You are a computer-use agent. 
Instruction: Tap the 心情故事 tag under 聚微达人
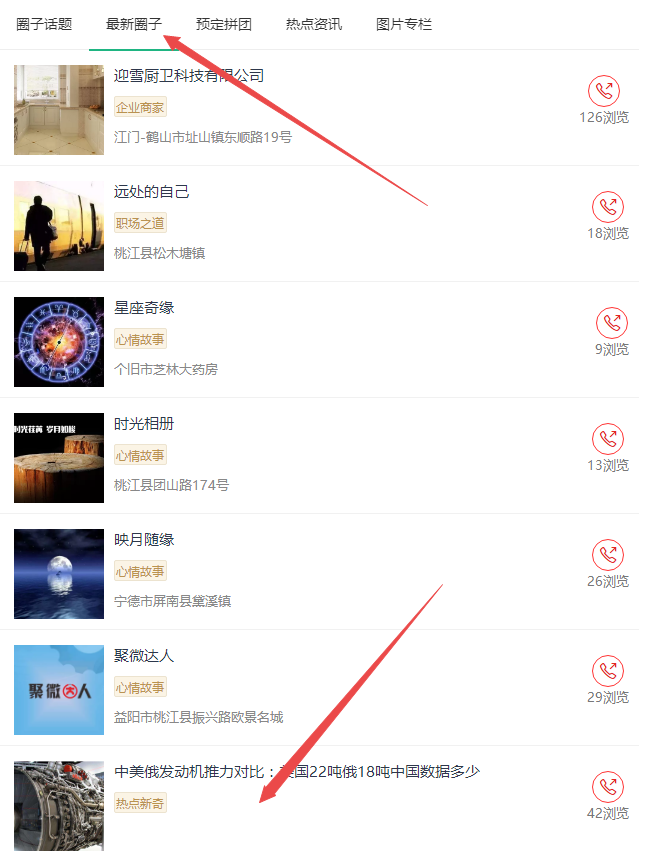[140, 687]
